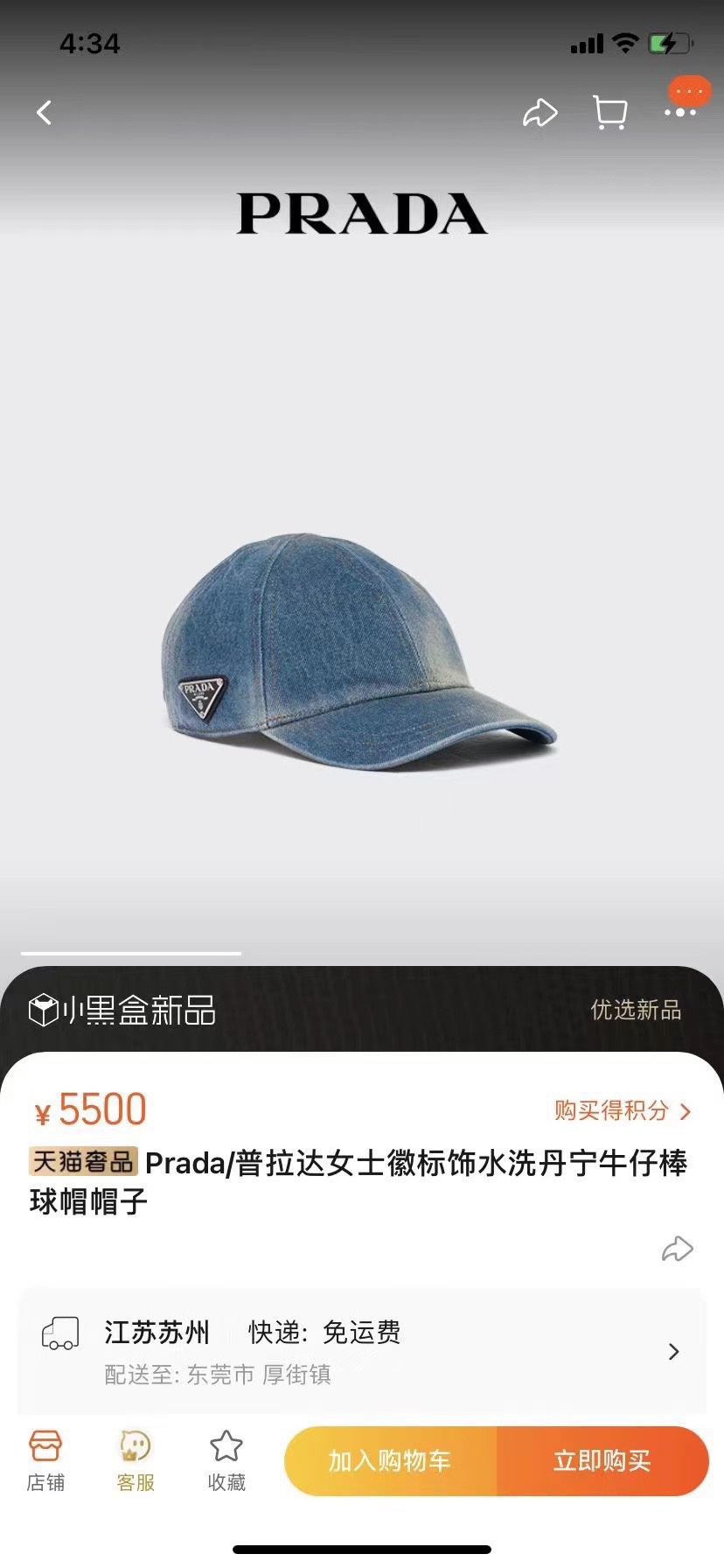Viewport: 724px width, 1568px height.
Task: Tap the back arrow to return
Action: point(44,113)
